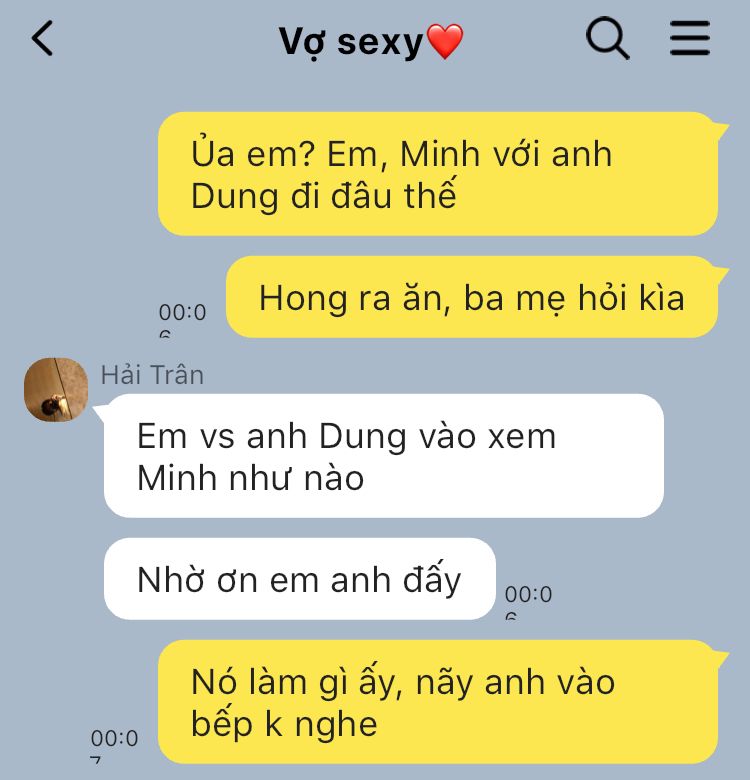Screen dimensions: 750x780
Task: Open Hải Trân's profile picture
Action: [x=56, y=389]
